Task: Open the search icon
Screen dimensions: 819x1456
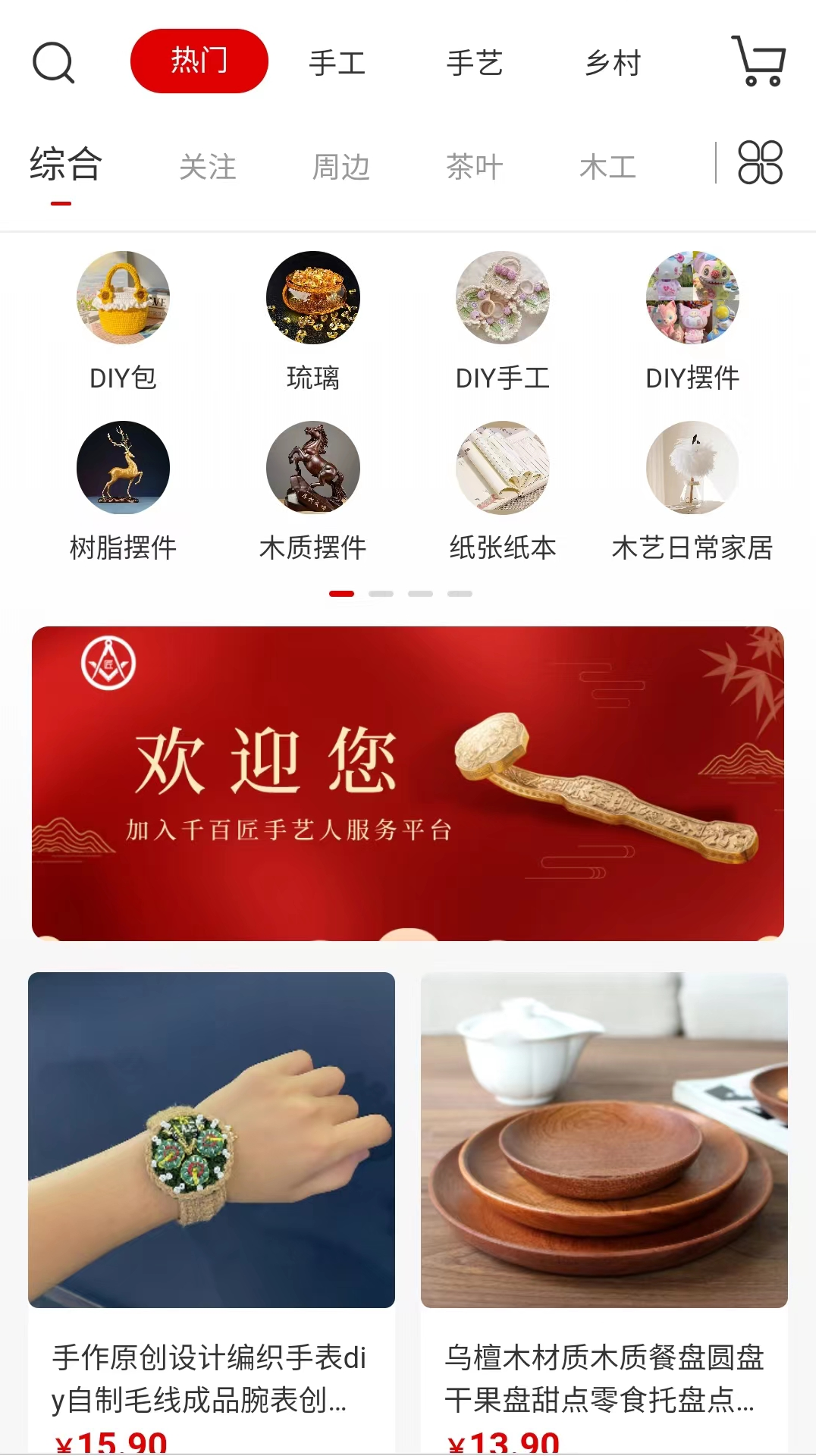Action: click(x=54, y=62)
